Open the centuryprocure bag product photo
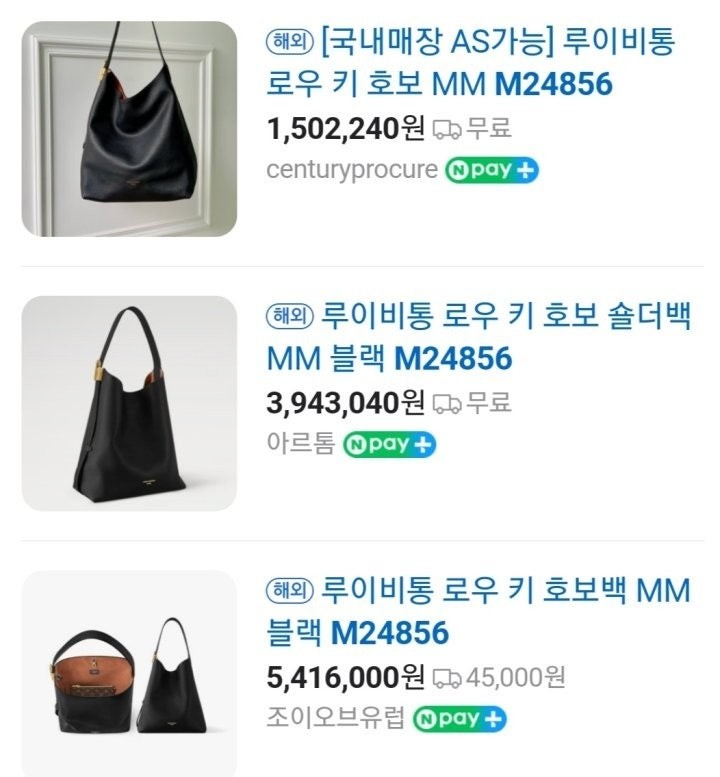The height and width of the screenshot is (777, 720). (x=129, y=128)
